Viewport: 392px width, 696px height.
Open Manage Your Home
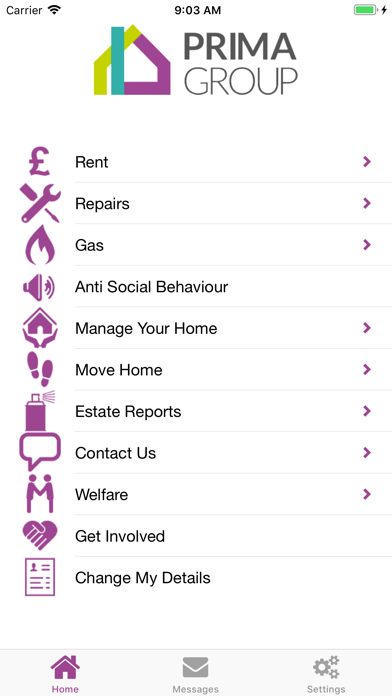tap(196, 328)
